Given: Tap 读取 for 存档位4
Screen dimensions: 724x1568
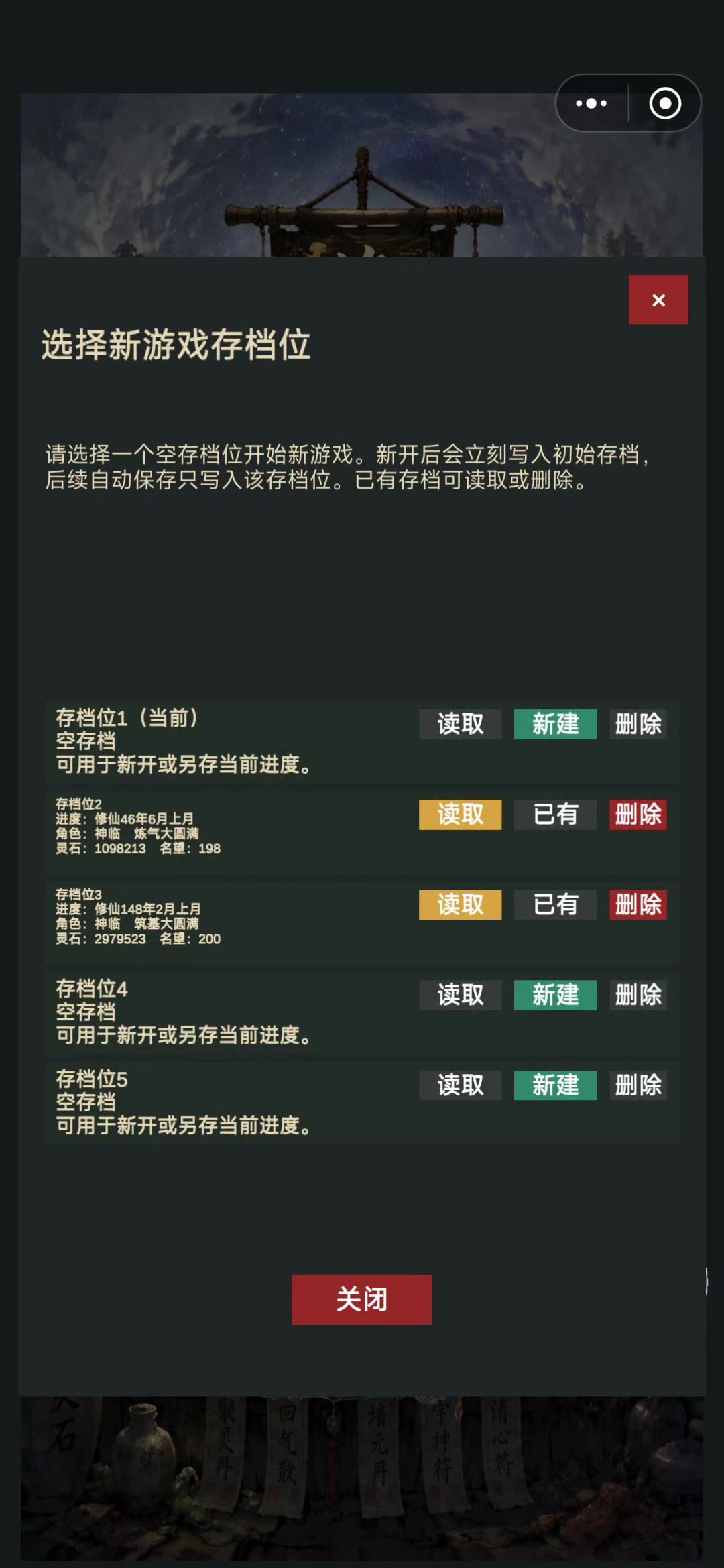Looking at the screenshot, I should [x=460, y=995].
